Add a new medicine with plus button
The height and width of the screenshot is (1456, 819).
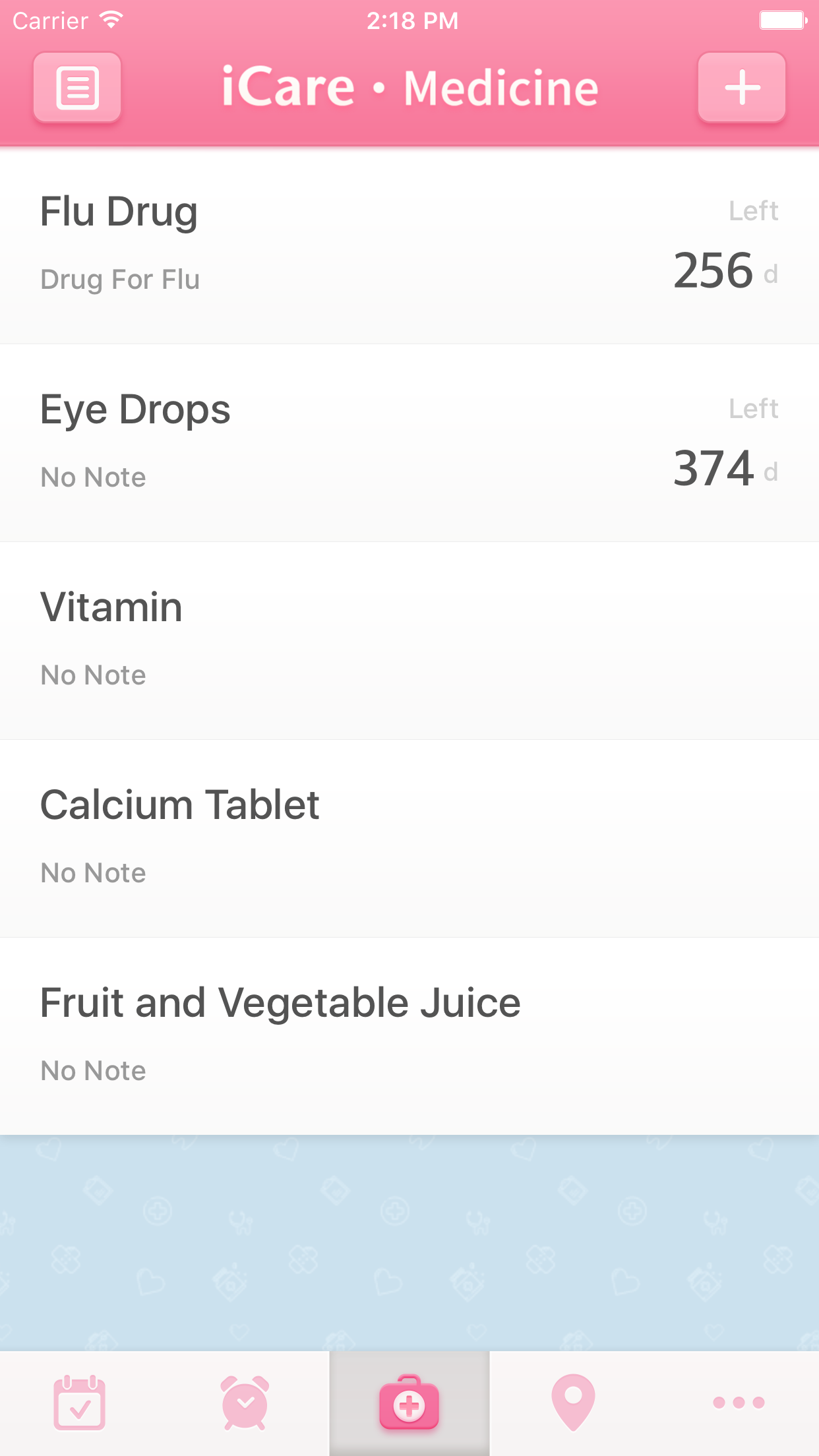[x=742, y=87]
